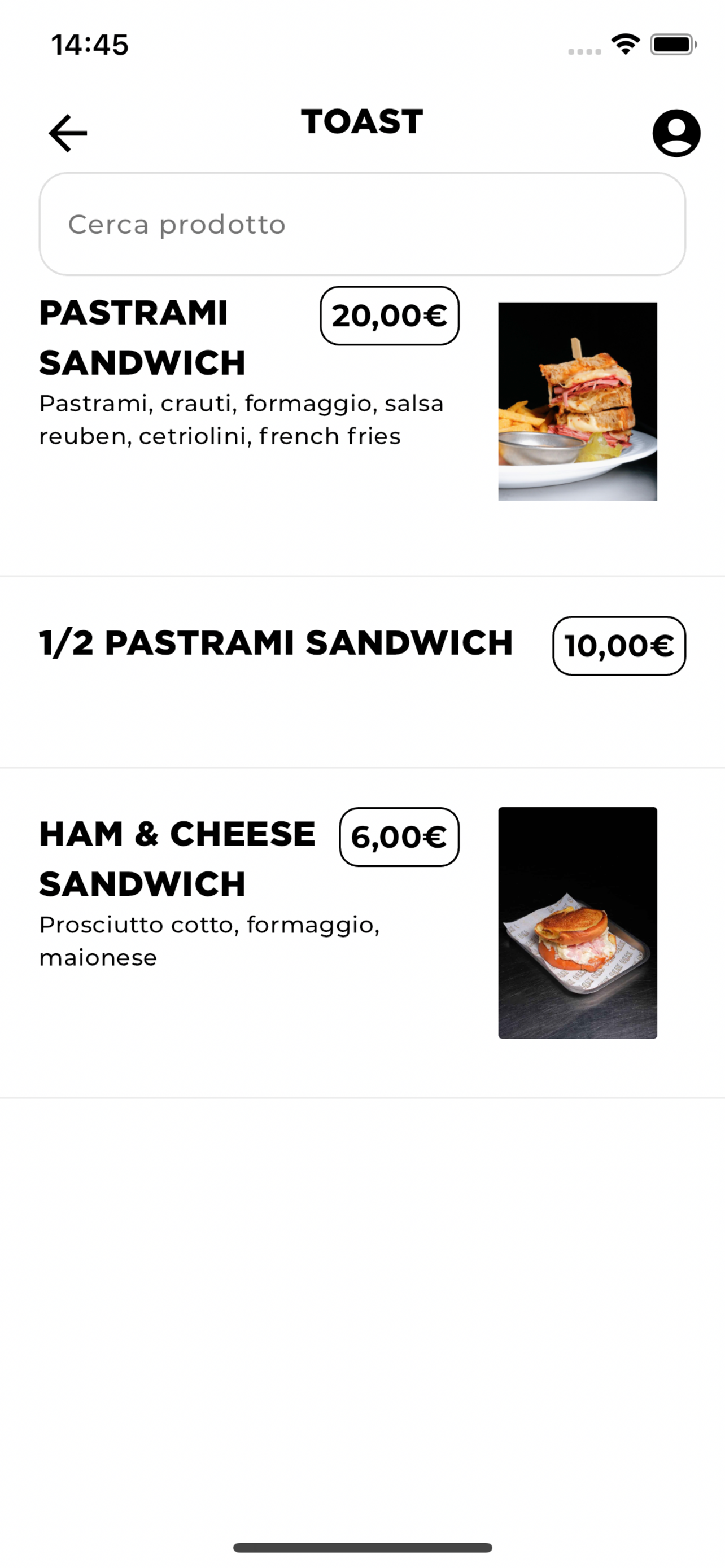Select the 1/2 Pastrami Sandwich item

362,672
